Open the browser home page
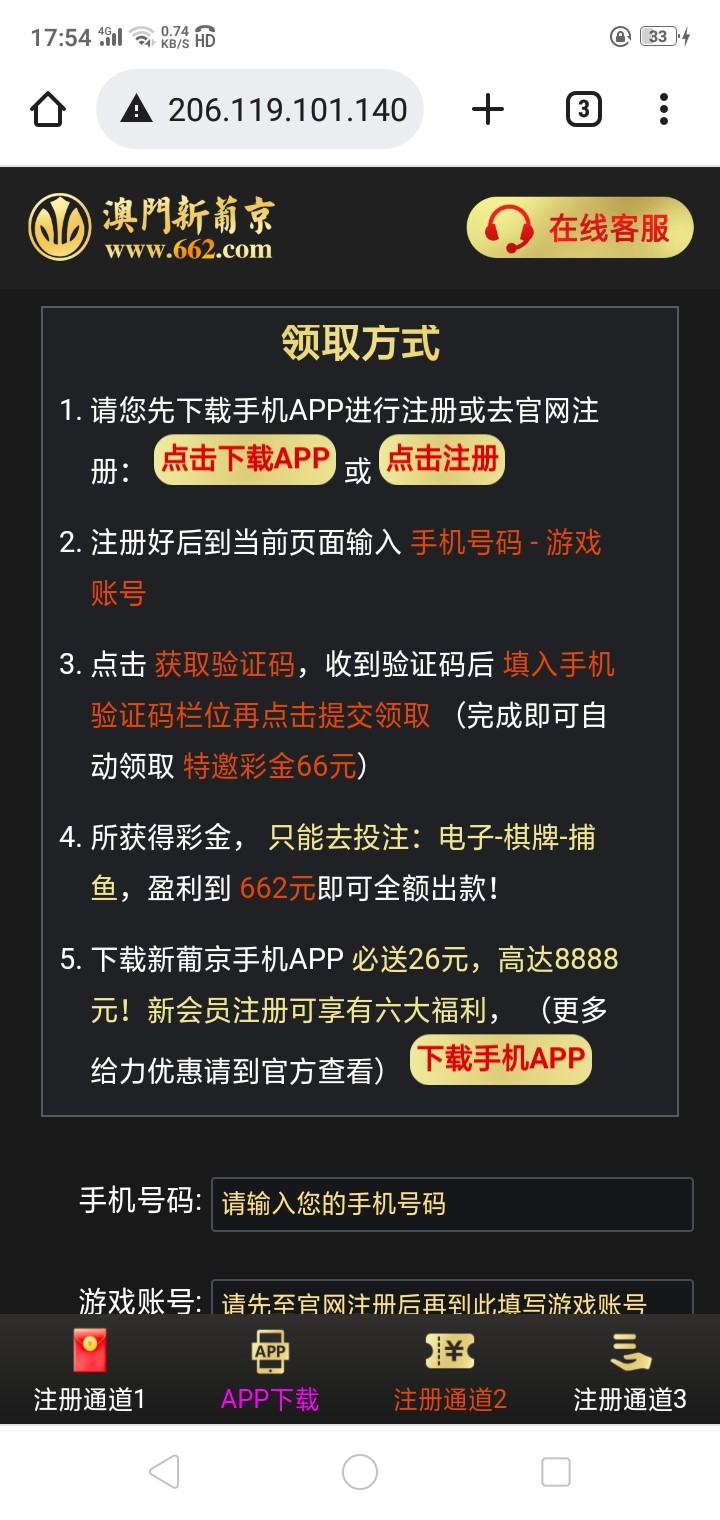720x1520 pixels. [x=49, y=109]
